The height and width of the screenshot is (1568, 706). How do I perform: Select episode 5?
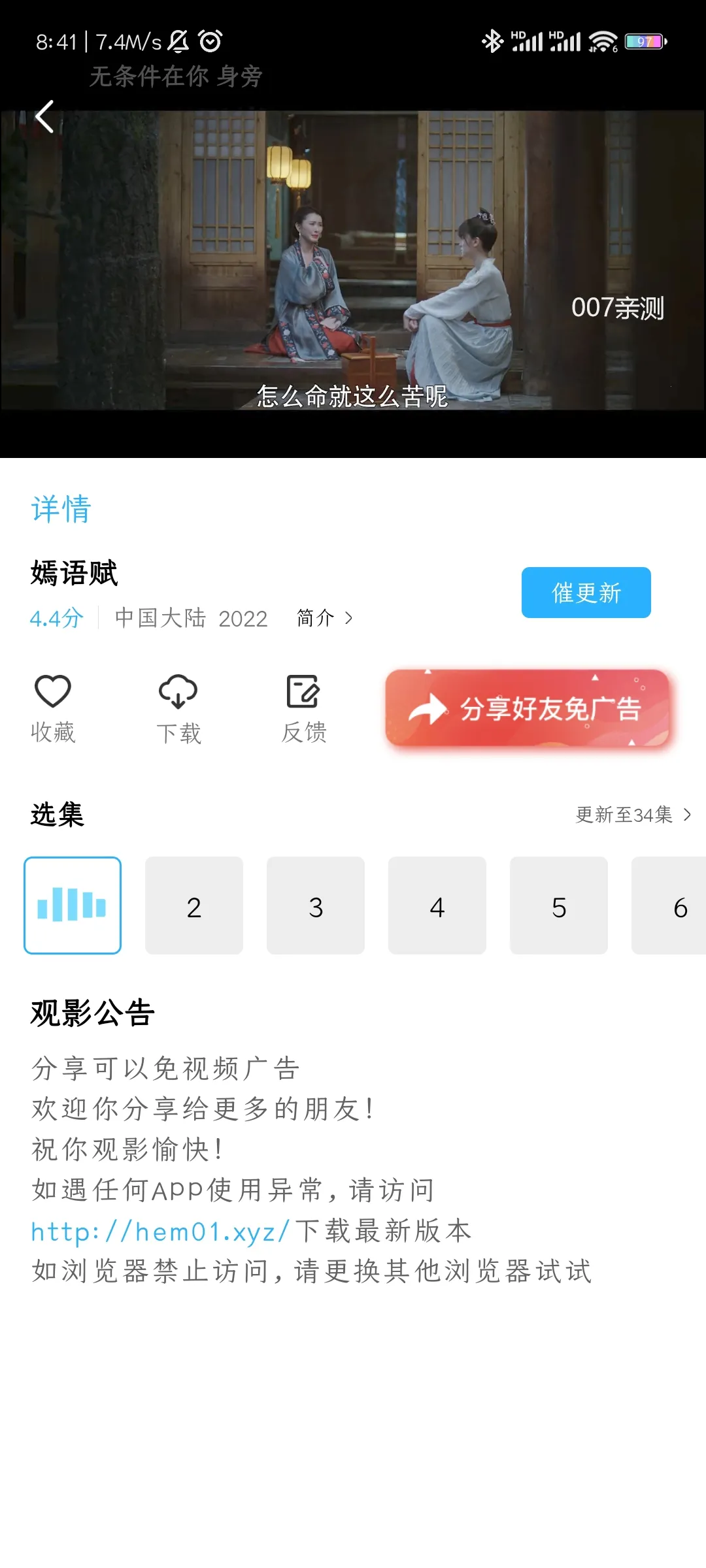tap(559, 906)
